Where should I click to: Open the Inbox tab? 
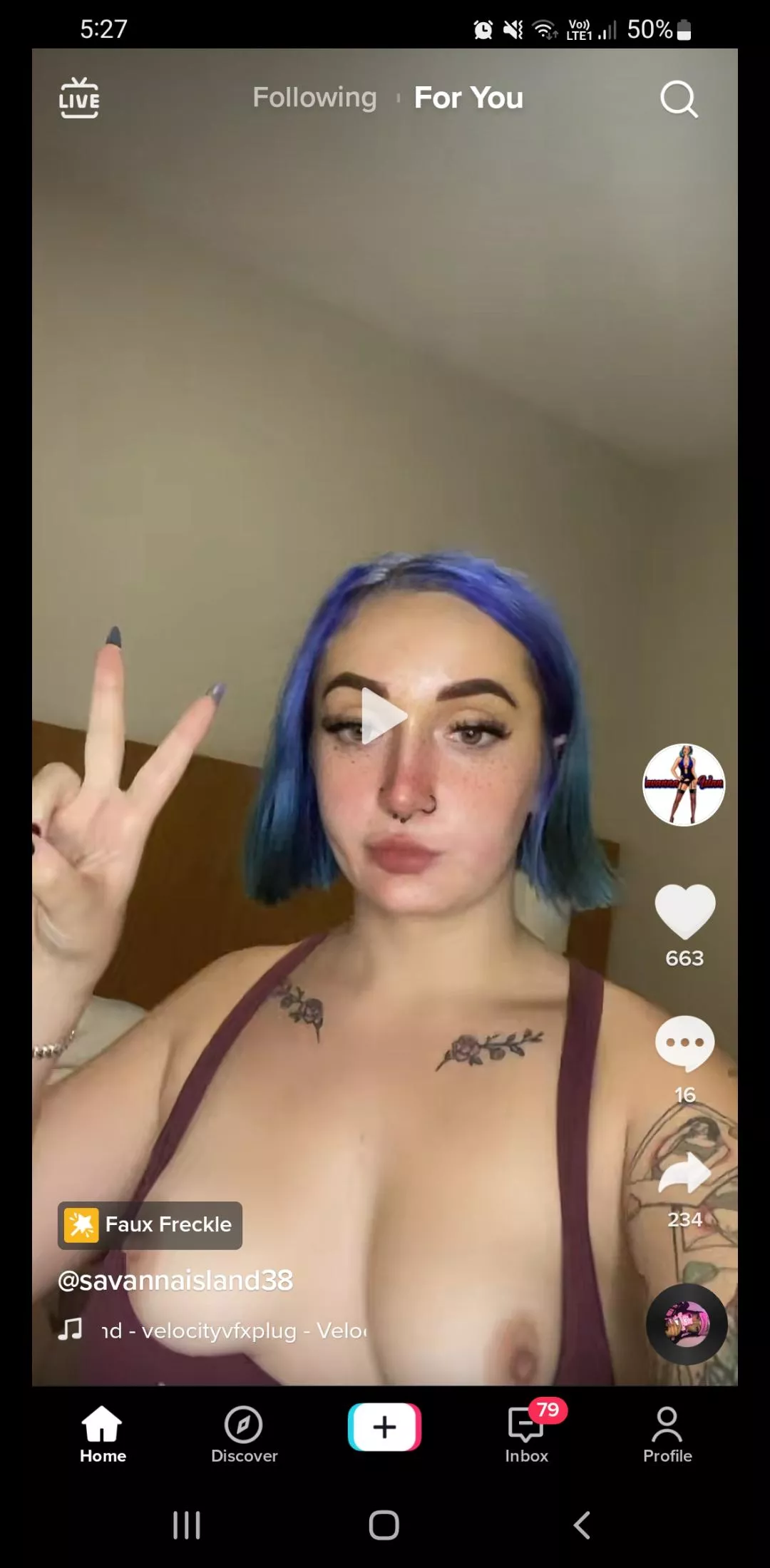pyautogui.click(x=527, y=1435)
